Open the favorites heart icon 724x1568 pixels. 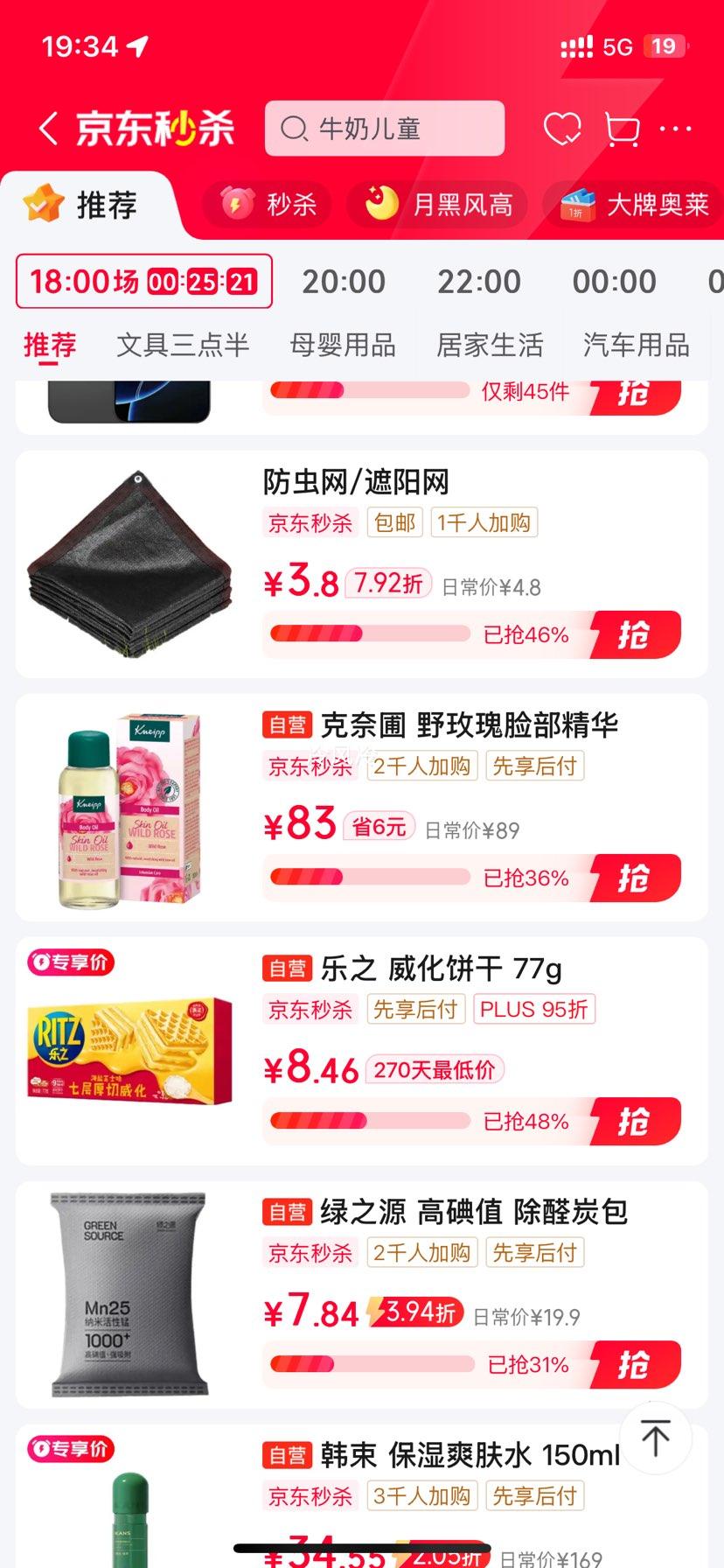tap(565, 128)
